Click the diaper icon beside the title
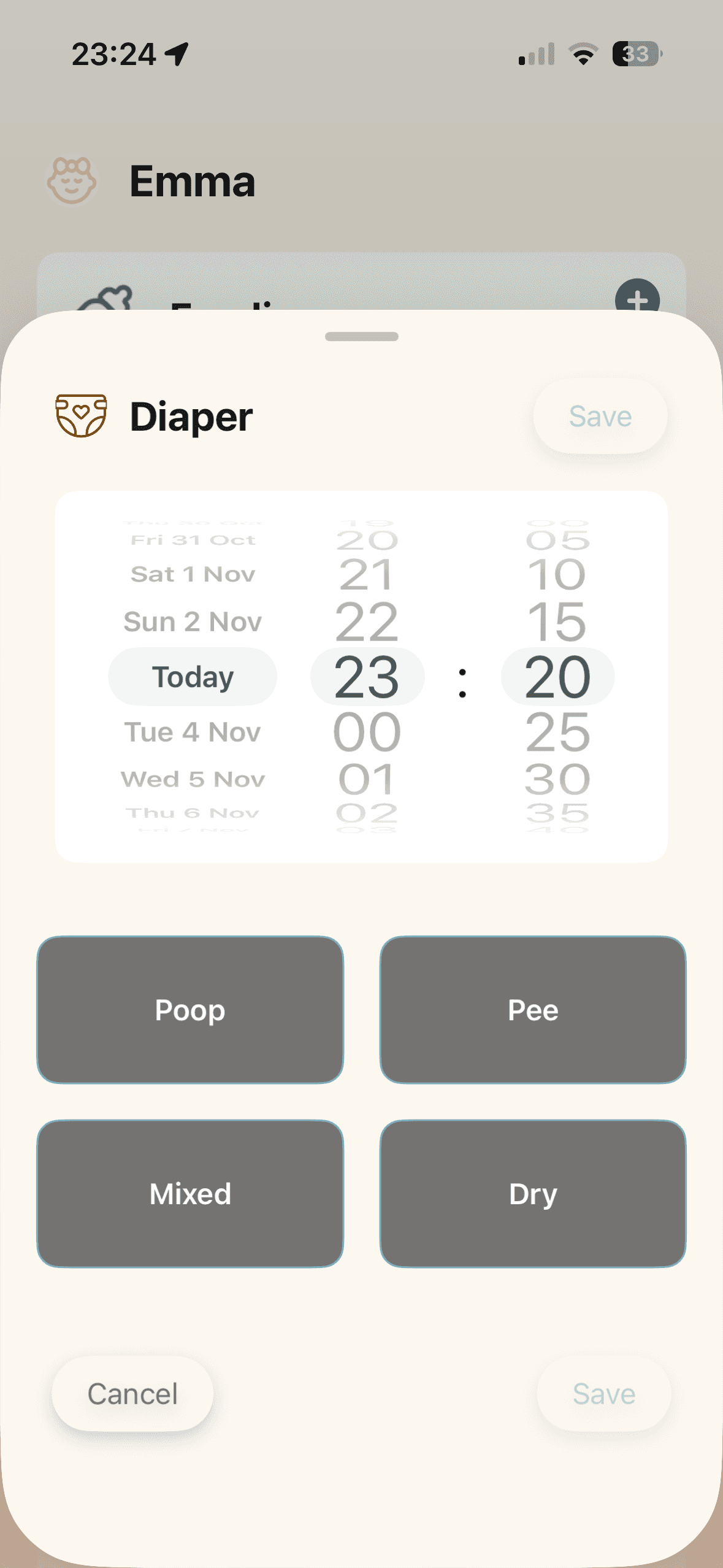The image size is (723, 1568). click(80, 416)
